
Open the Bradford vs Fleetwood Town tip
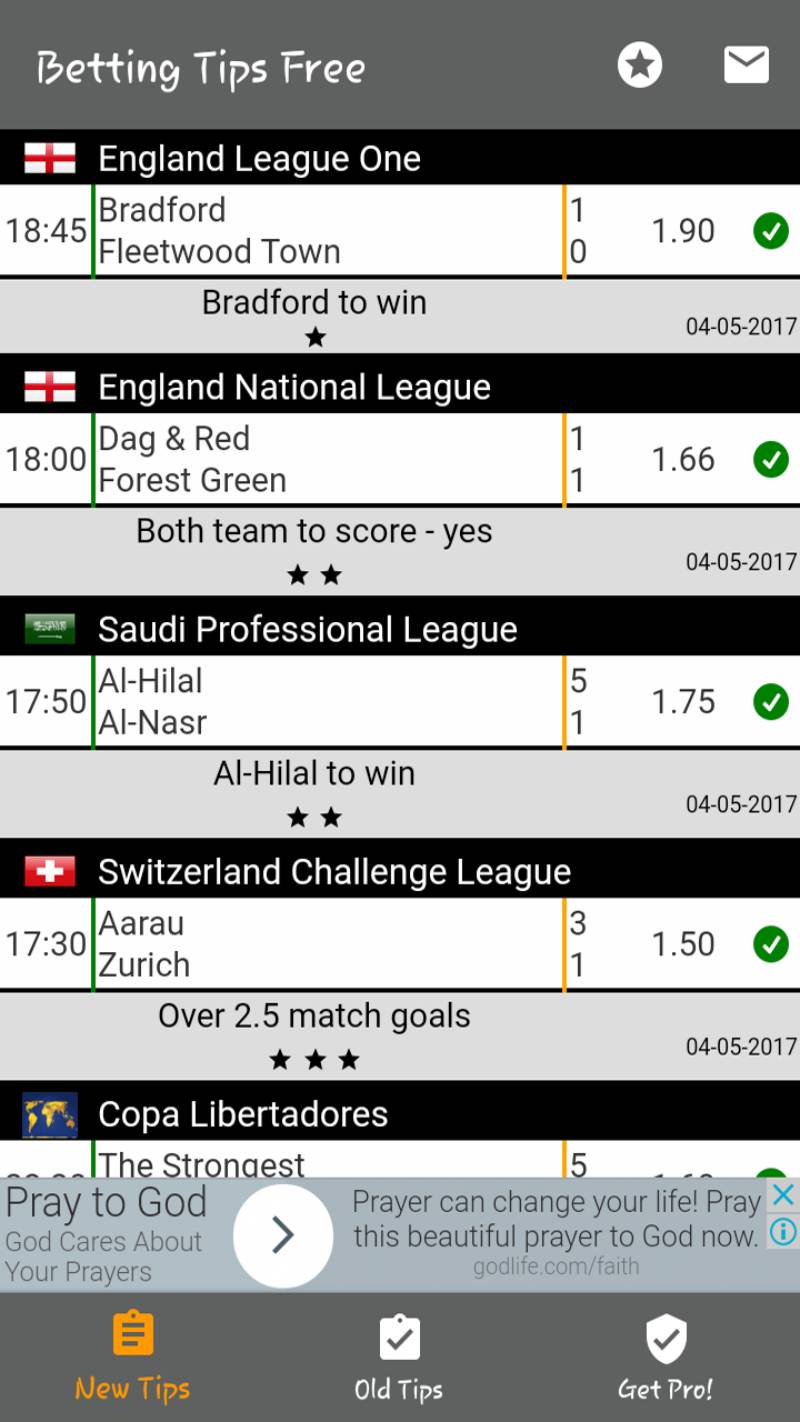330,231
